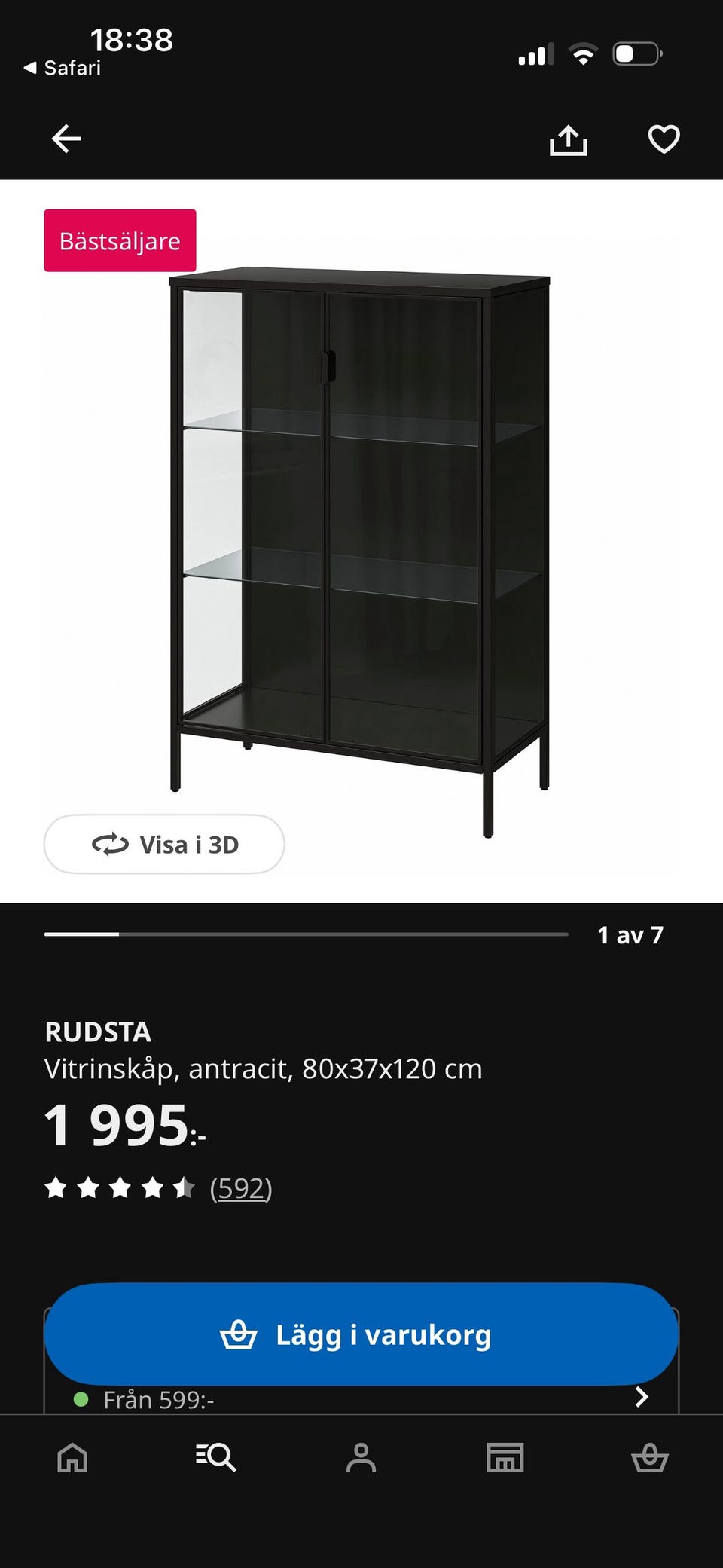
Task: Tap the store icon in bottom bar
Action: tap(506, 1459)
